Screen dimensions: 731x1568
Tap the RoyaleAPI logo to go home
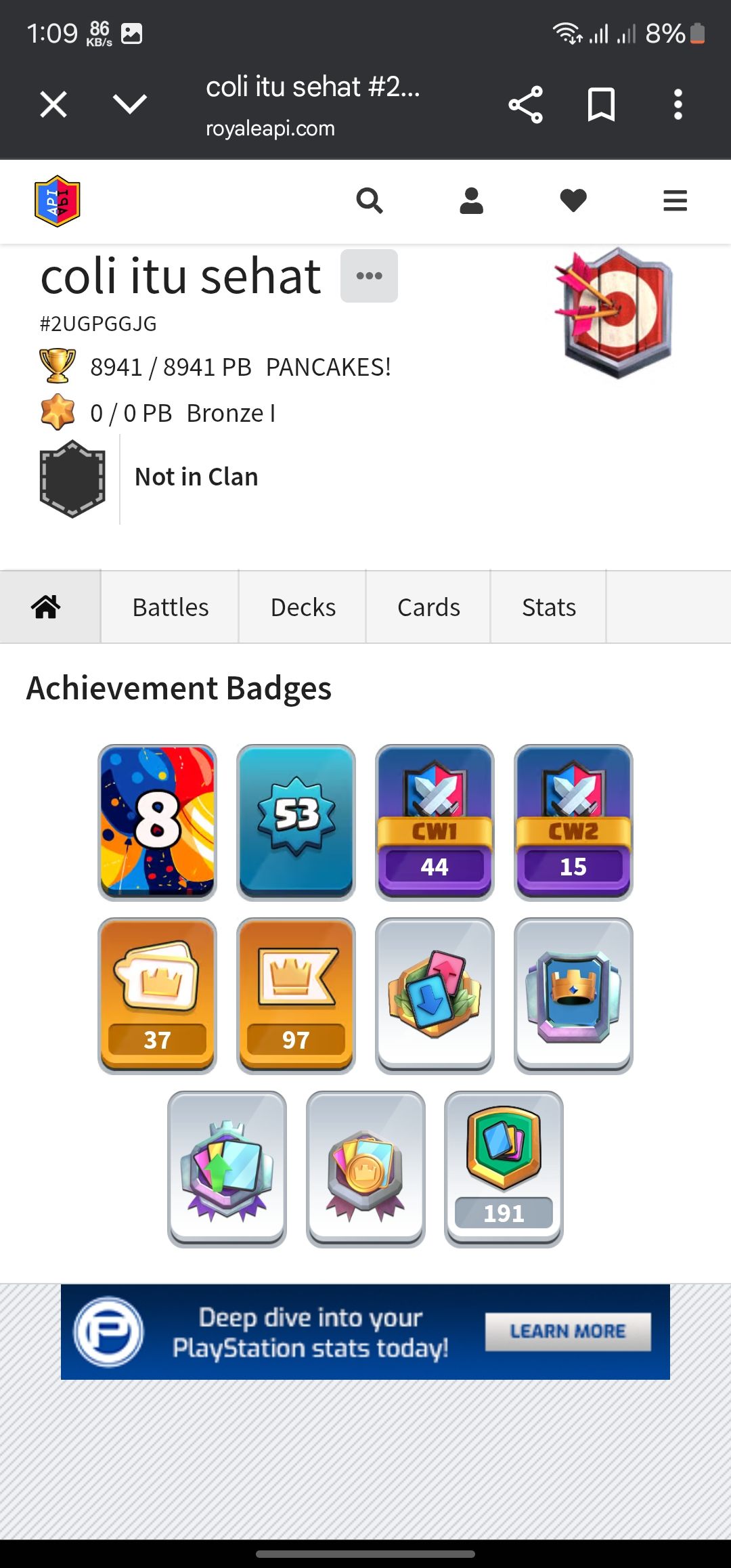(x=58, y=201)
